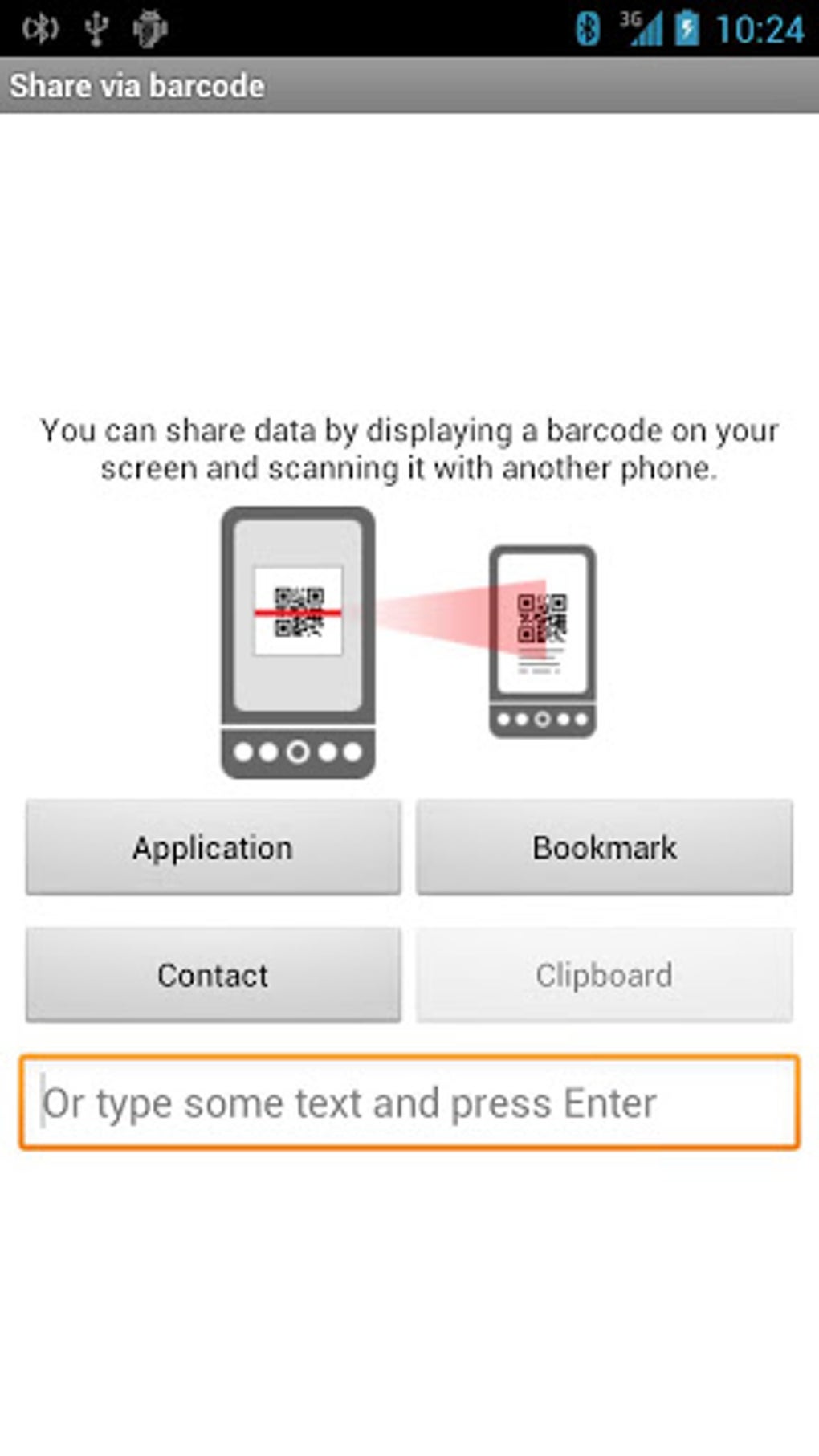Share an Application via barcode
Image resolution: width=819 pixels, height=1456 pixels.
213,847
